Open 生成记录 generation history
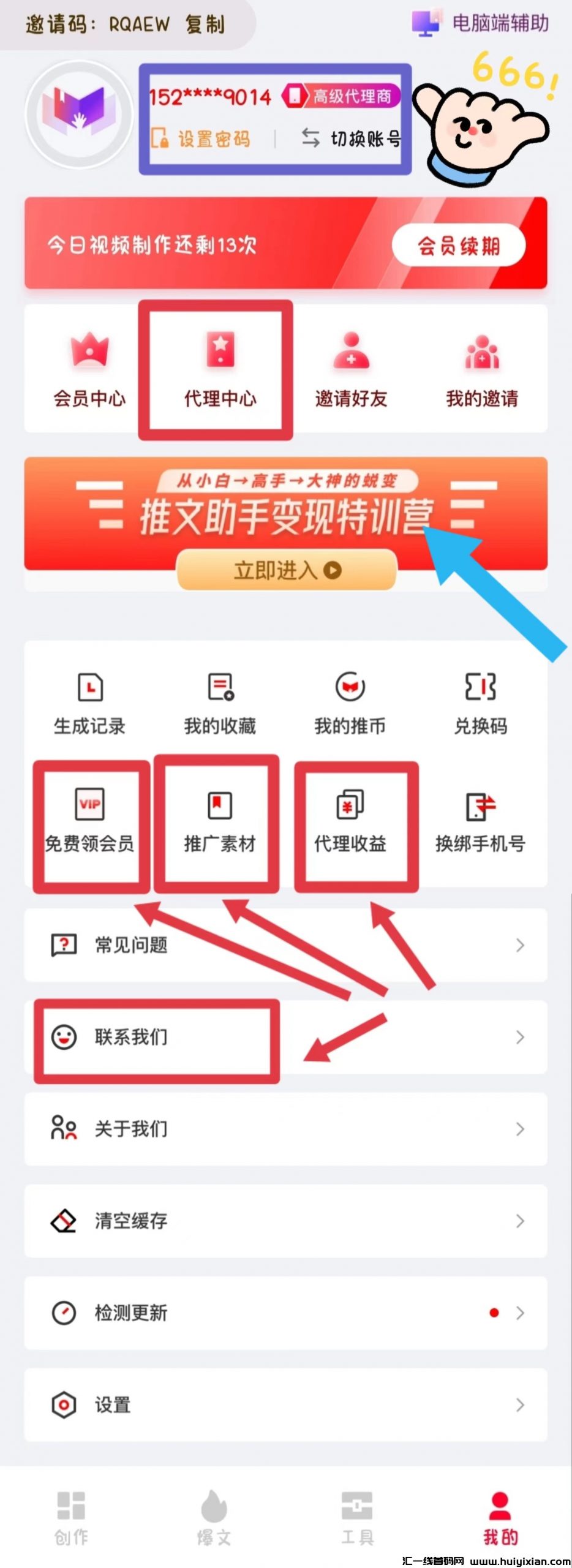 point(89,703)
